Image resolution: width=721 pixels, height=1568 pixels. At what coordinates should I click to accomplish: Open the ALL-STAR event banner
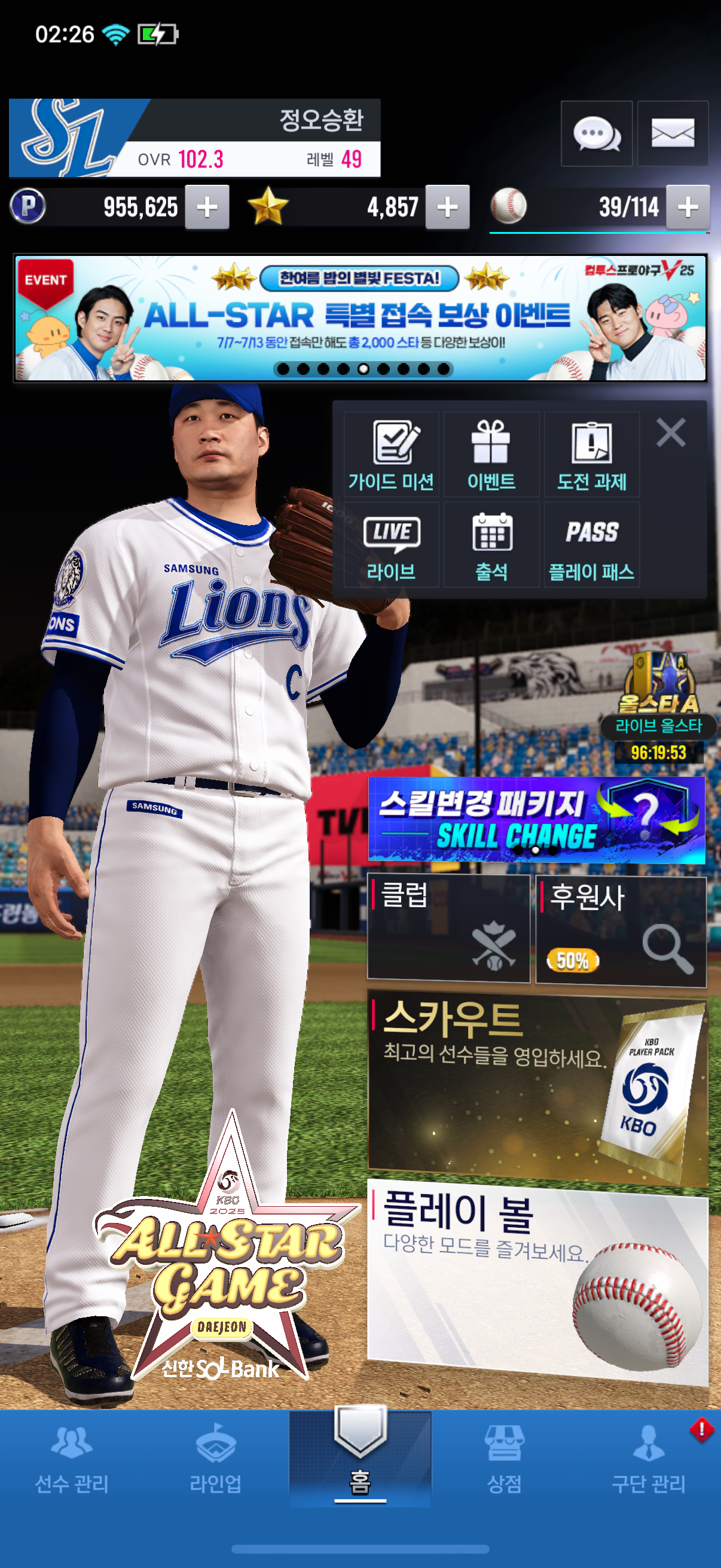pos(360,318)
